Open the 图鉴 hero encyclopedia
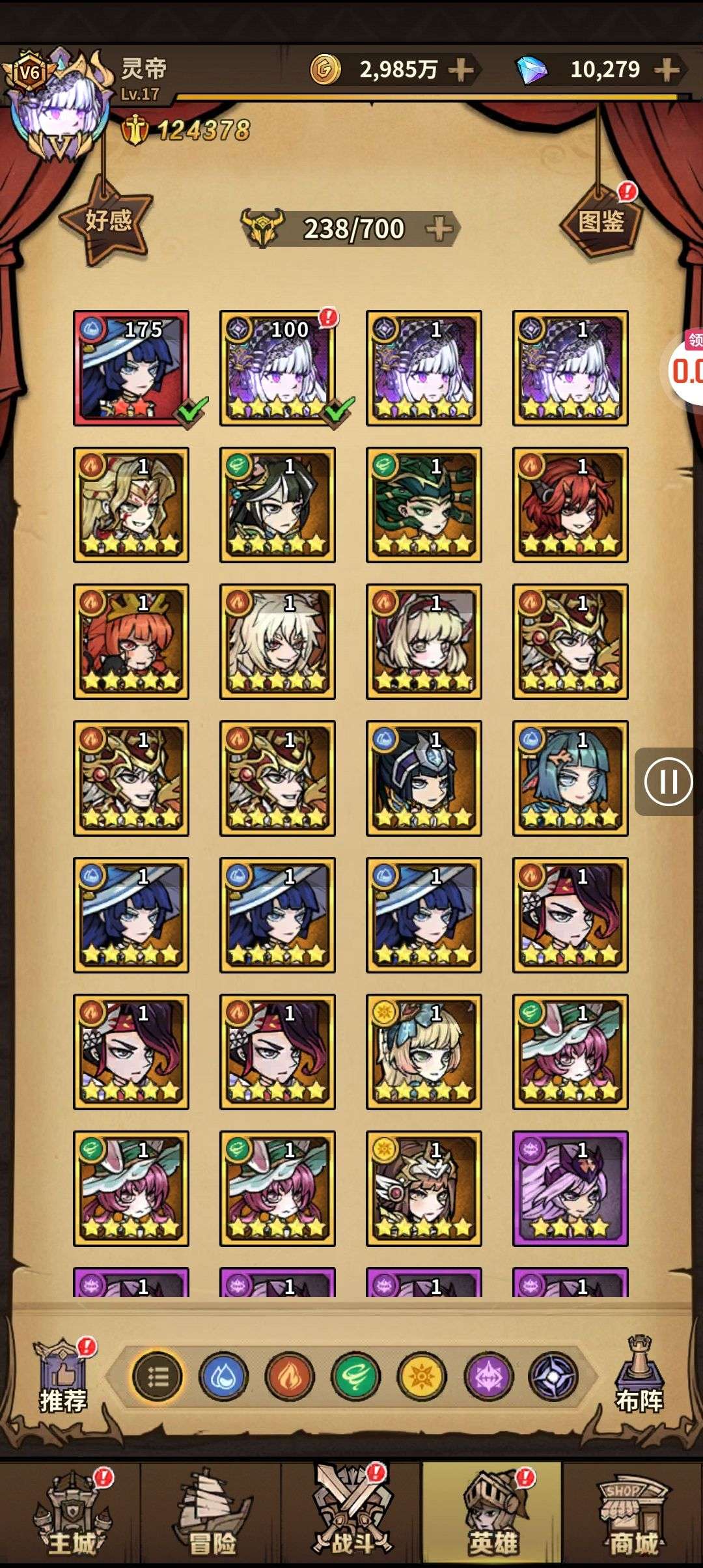Viewport: 703px width, 1568px height. [601, 221]
